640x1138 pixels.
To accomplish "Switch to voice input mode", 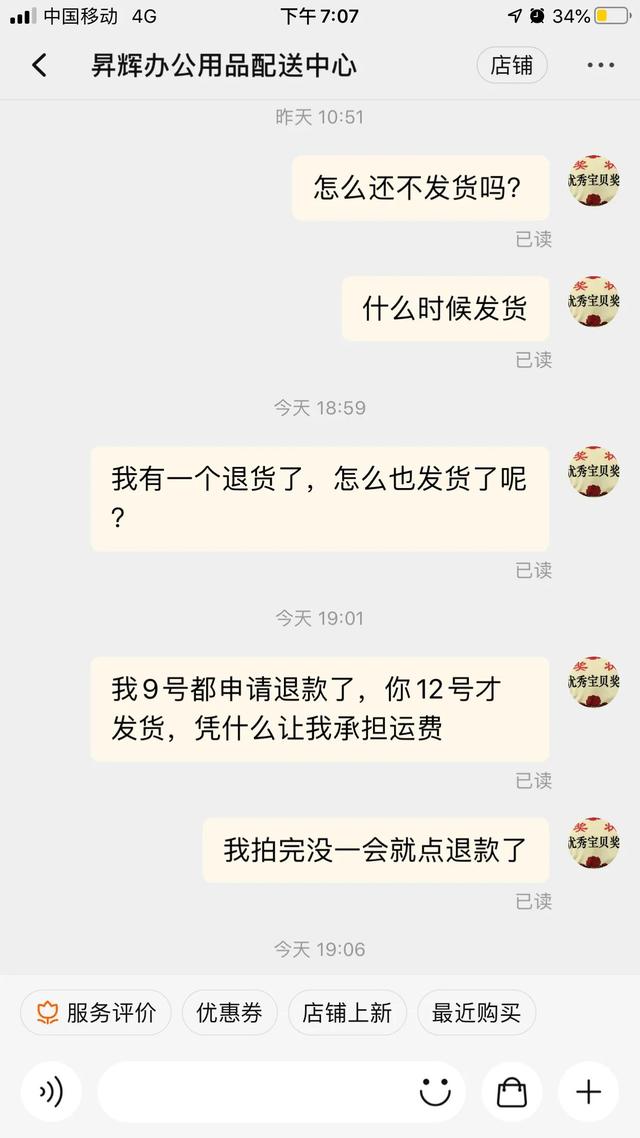I will pos(51,1092).
